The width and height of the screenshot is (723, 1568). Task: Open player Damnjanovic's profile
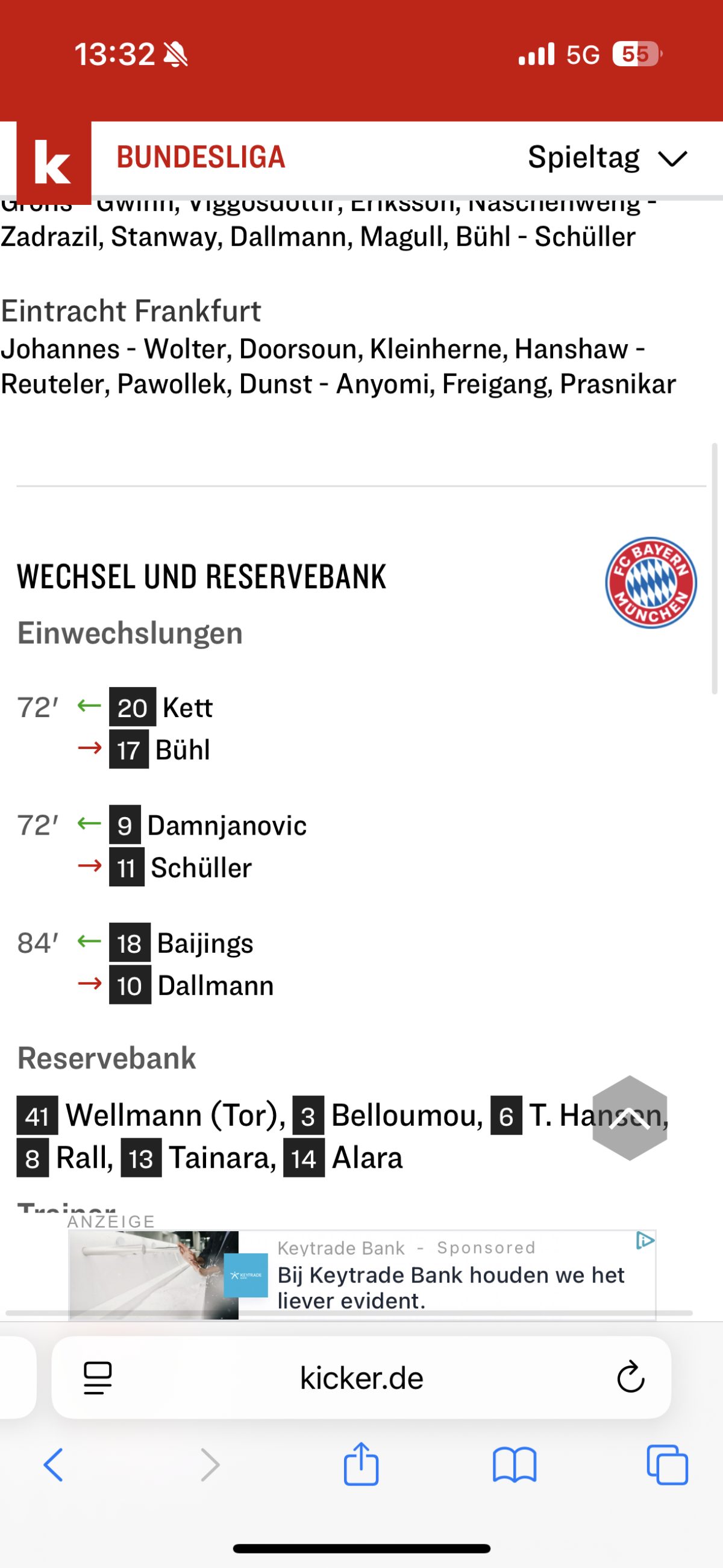pyautogui.click(x=227, y=826)
